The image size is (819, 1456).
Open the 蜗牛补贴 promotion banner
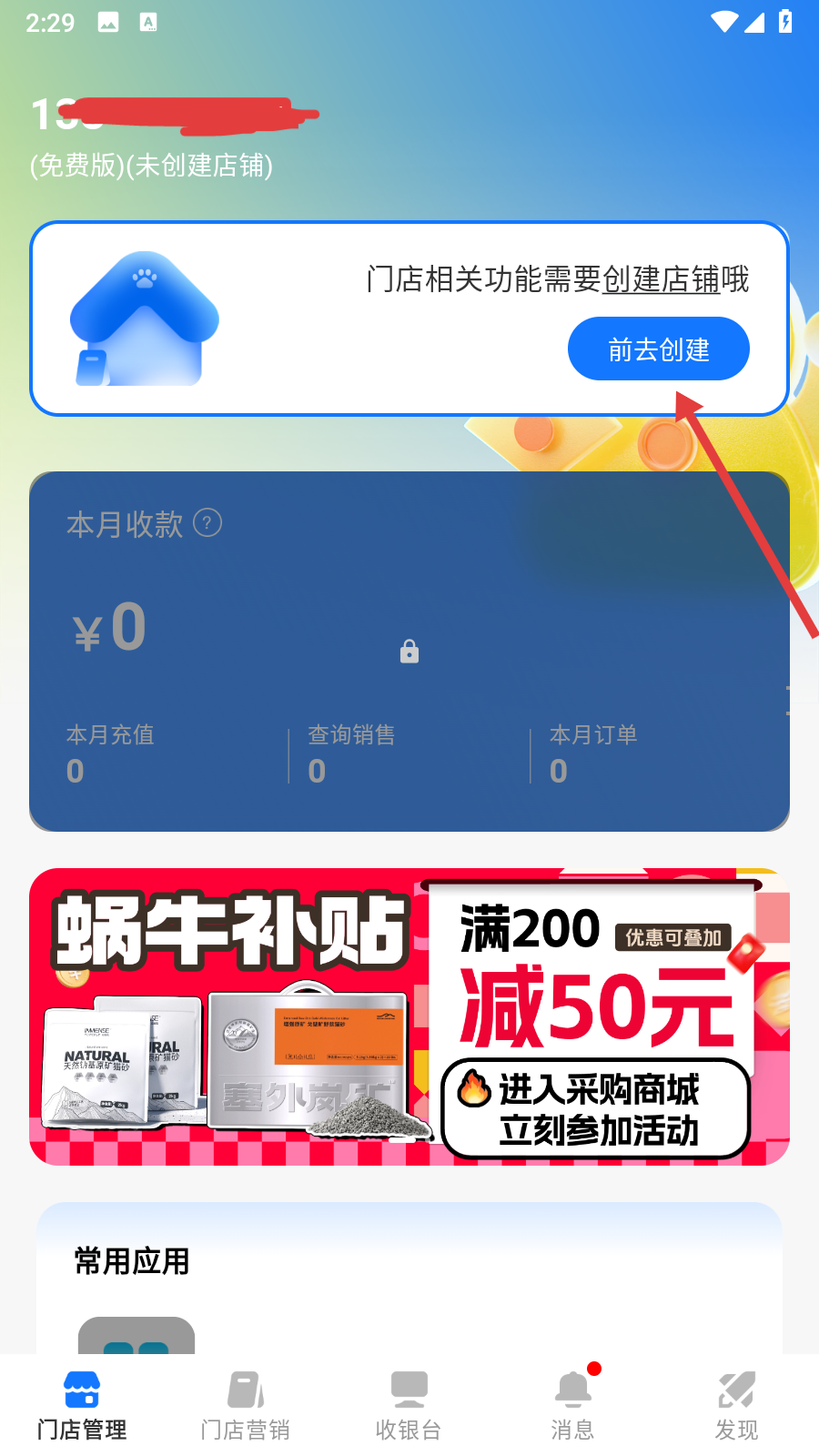[409, 1016]
